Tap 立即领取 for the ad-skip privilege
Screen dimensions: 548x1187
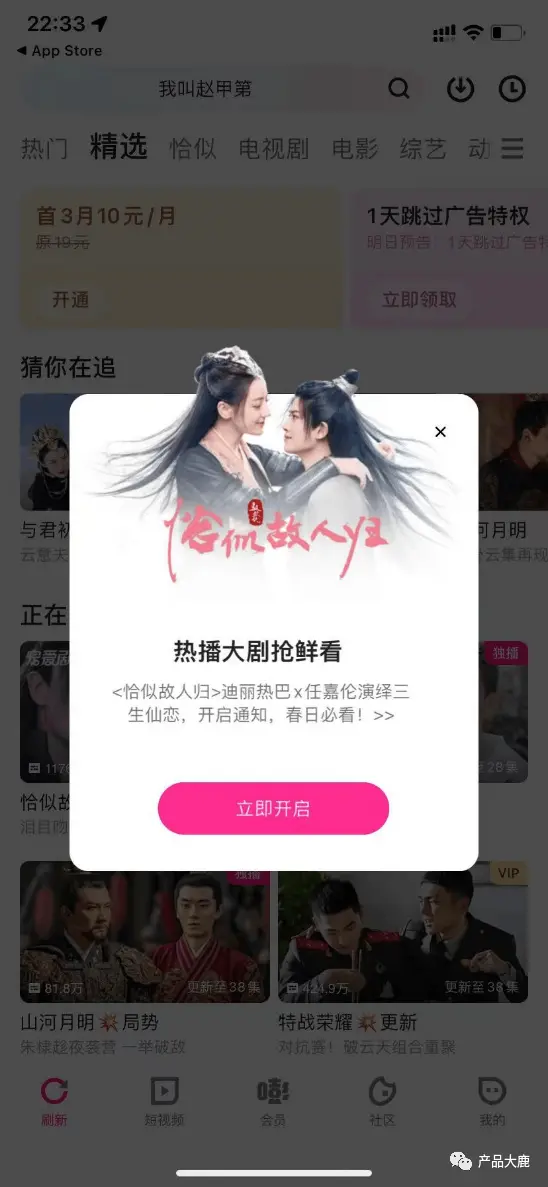[x=419, y=300]
